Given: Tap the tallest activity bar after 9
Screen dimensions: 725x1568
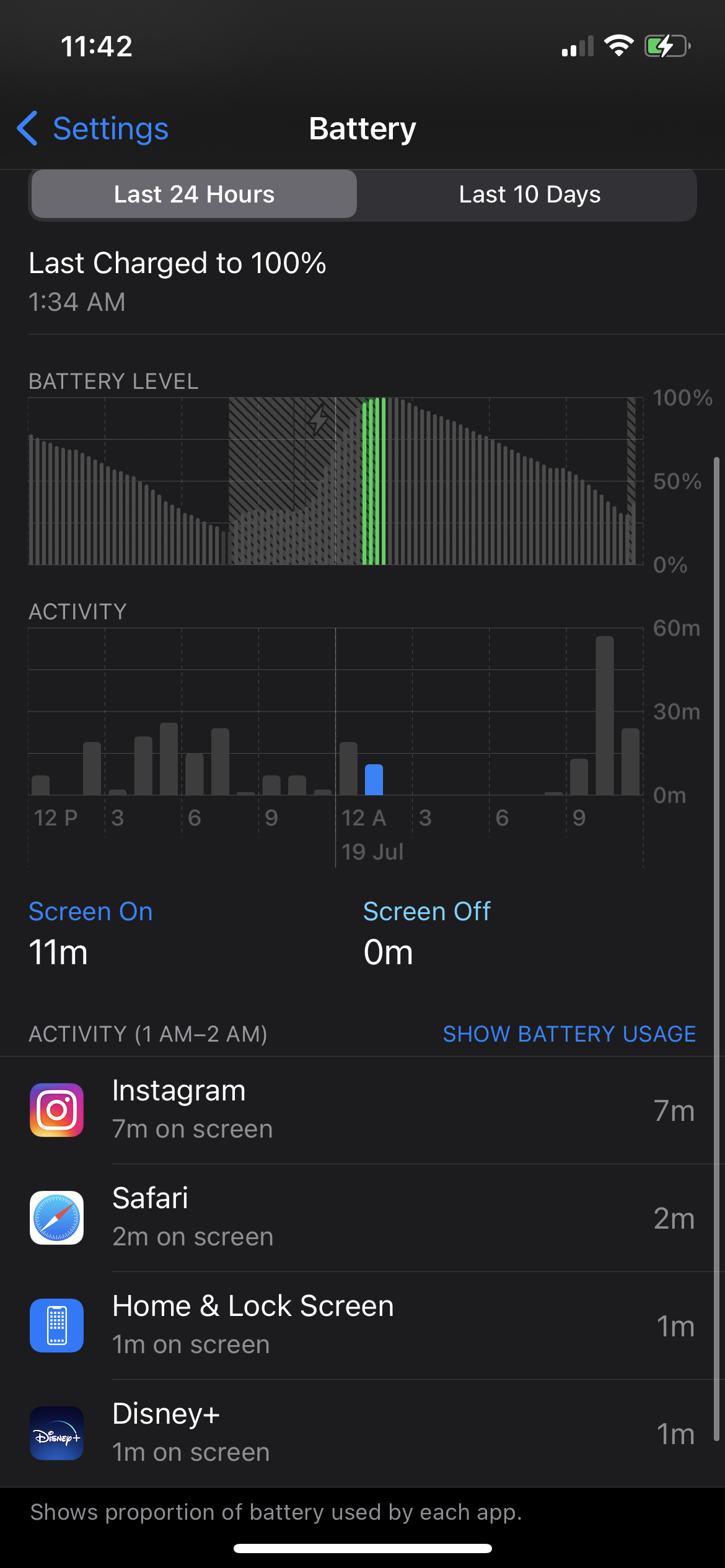Looking at the screenshot, I should pyautogui.click(x=605, y=715).
